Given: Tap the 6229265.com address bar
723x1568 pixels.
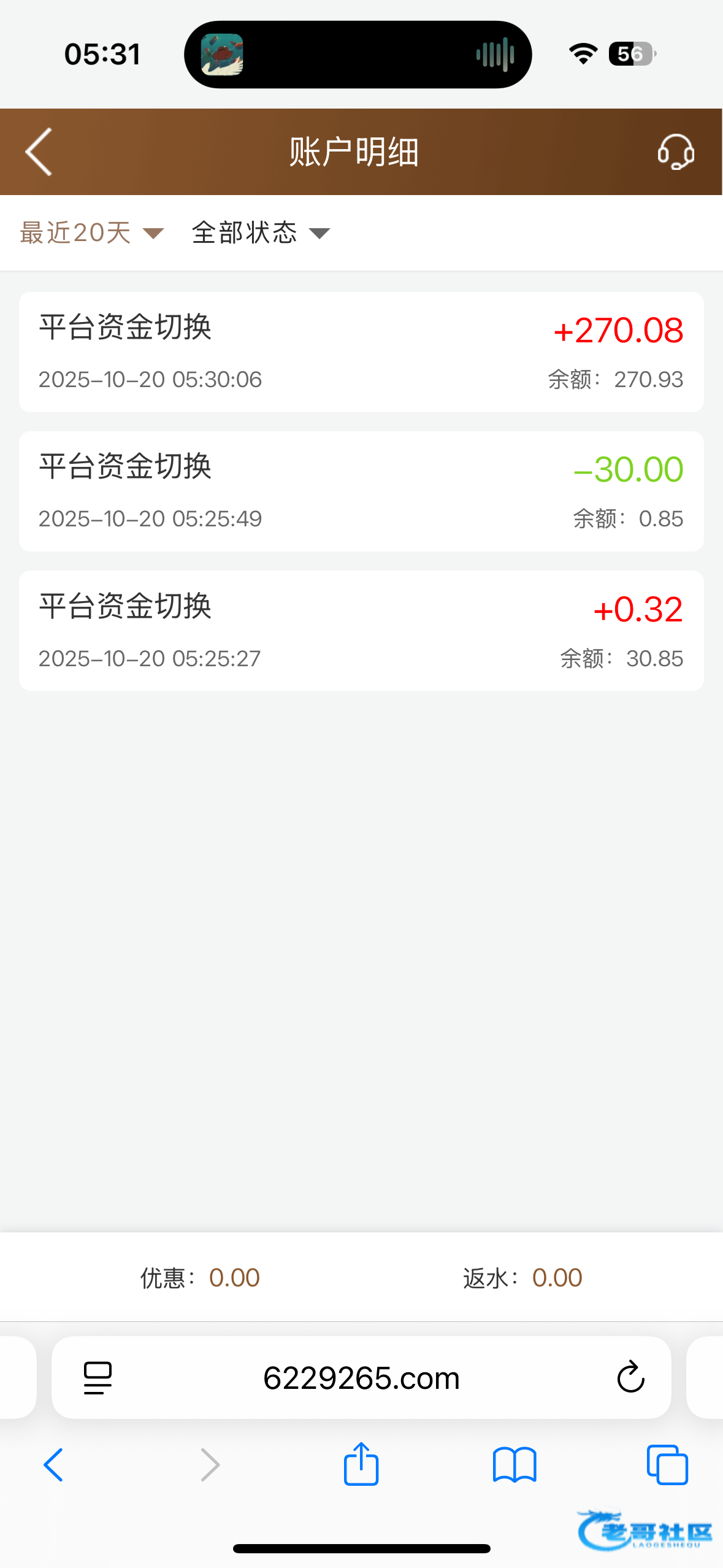Looking at the screenshot, I should [x=361, y=1378].
